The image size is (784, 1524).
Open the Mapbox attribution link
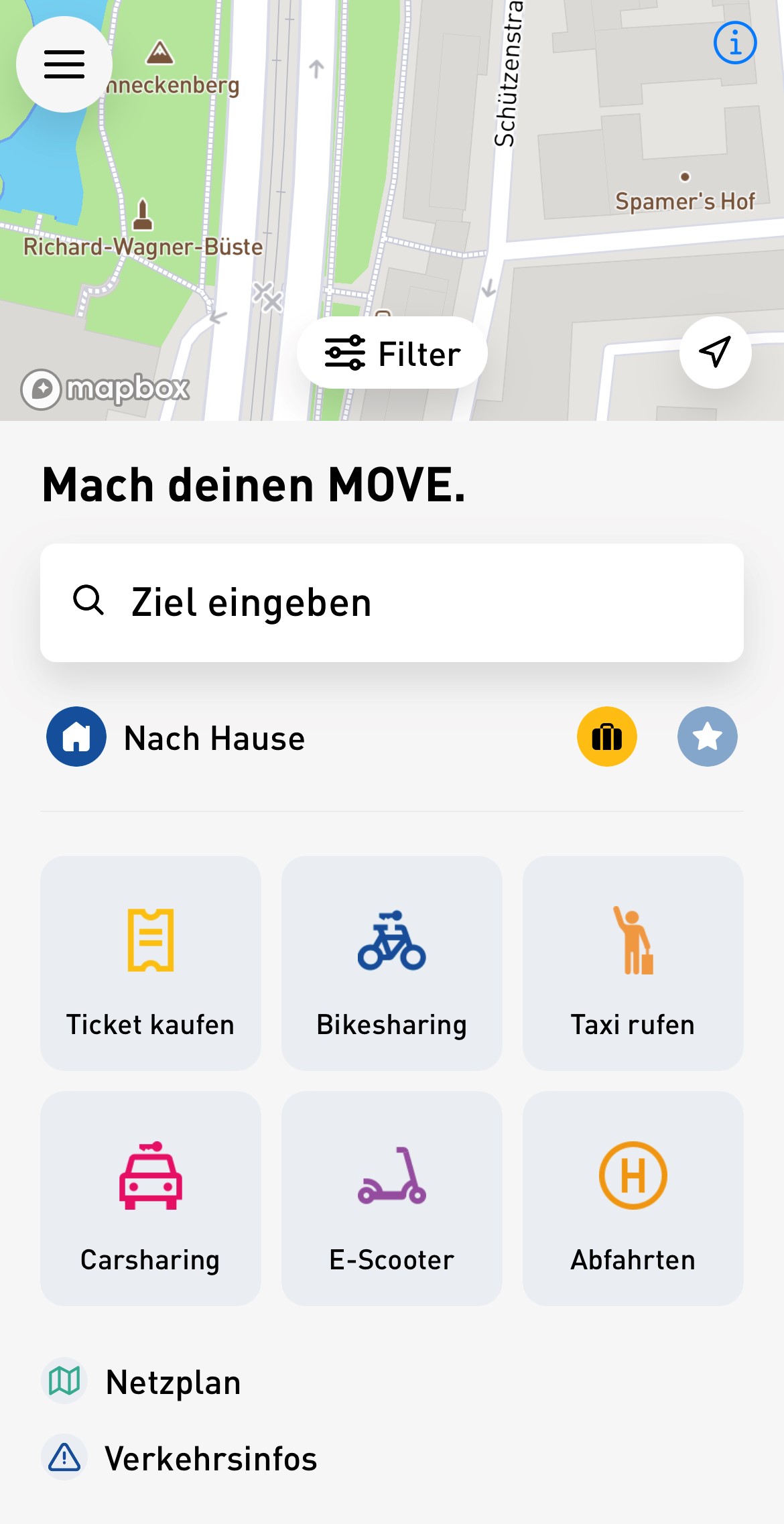click(x=104, y=387)
